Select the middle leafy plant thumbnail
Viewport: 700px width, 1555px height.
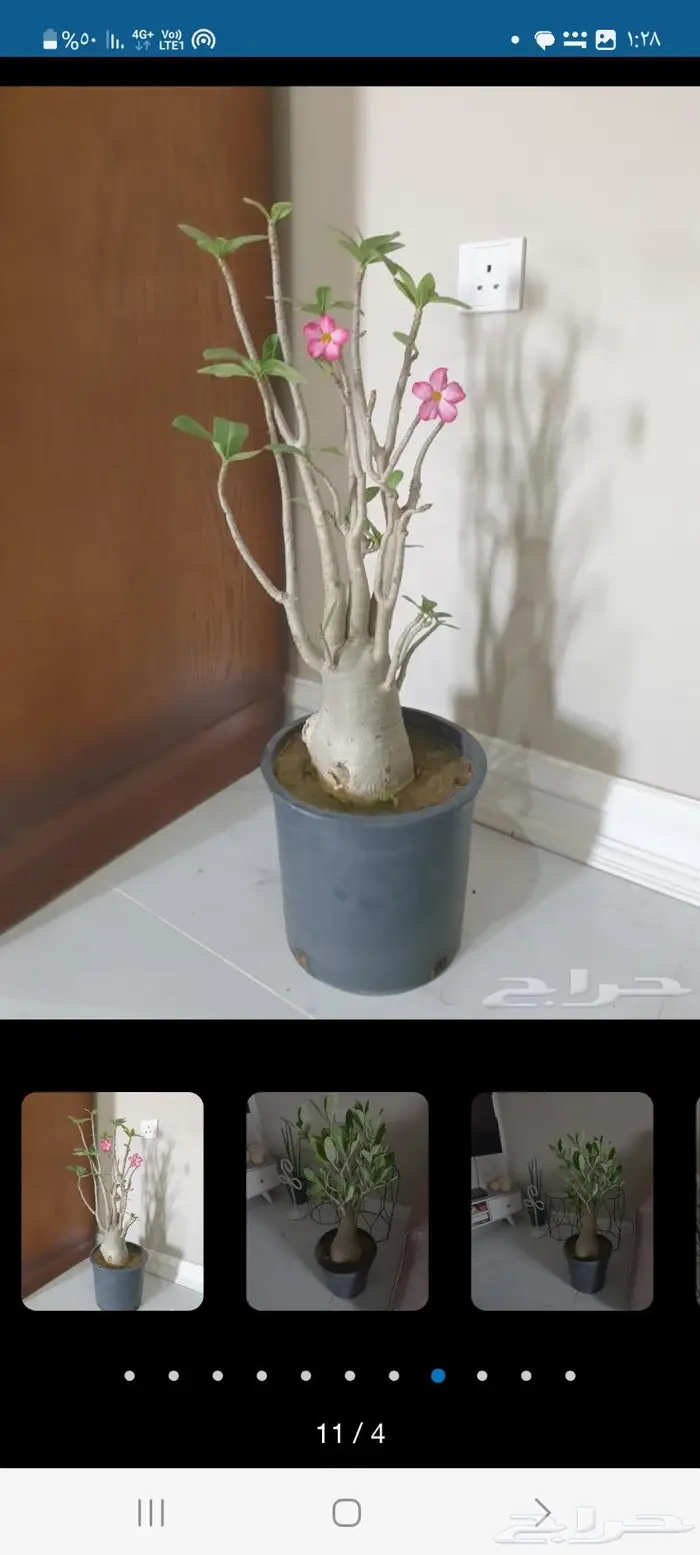pos(337,1200)
